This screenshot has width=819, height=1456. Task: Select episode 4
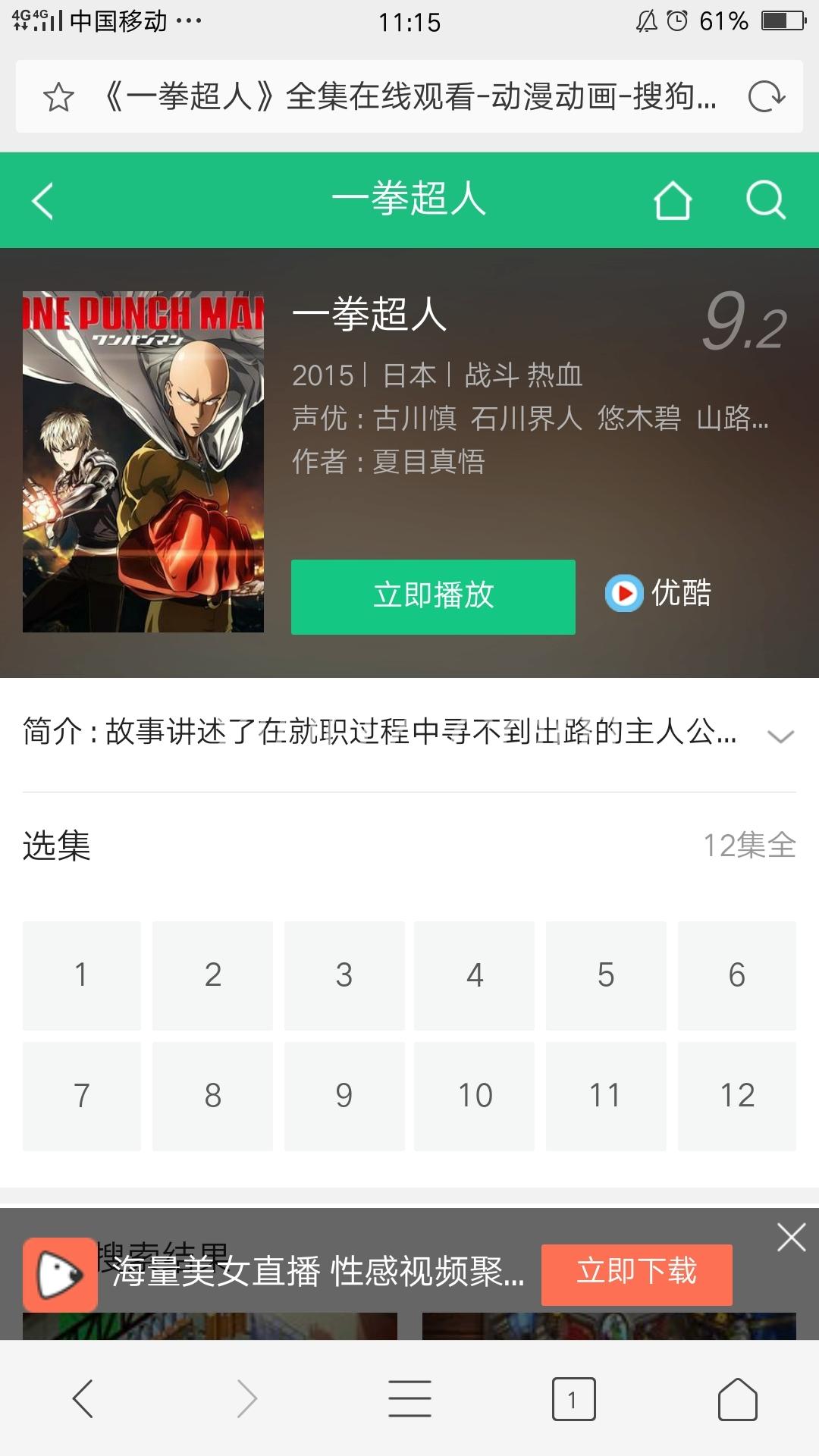pyautogui.click(x=475, y=975)
